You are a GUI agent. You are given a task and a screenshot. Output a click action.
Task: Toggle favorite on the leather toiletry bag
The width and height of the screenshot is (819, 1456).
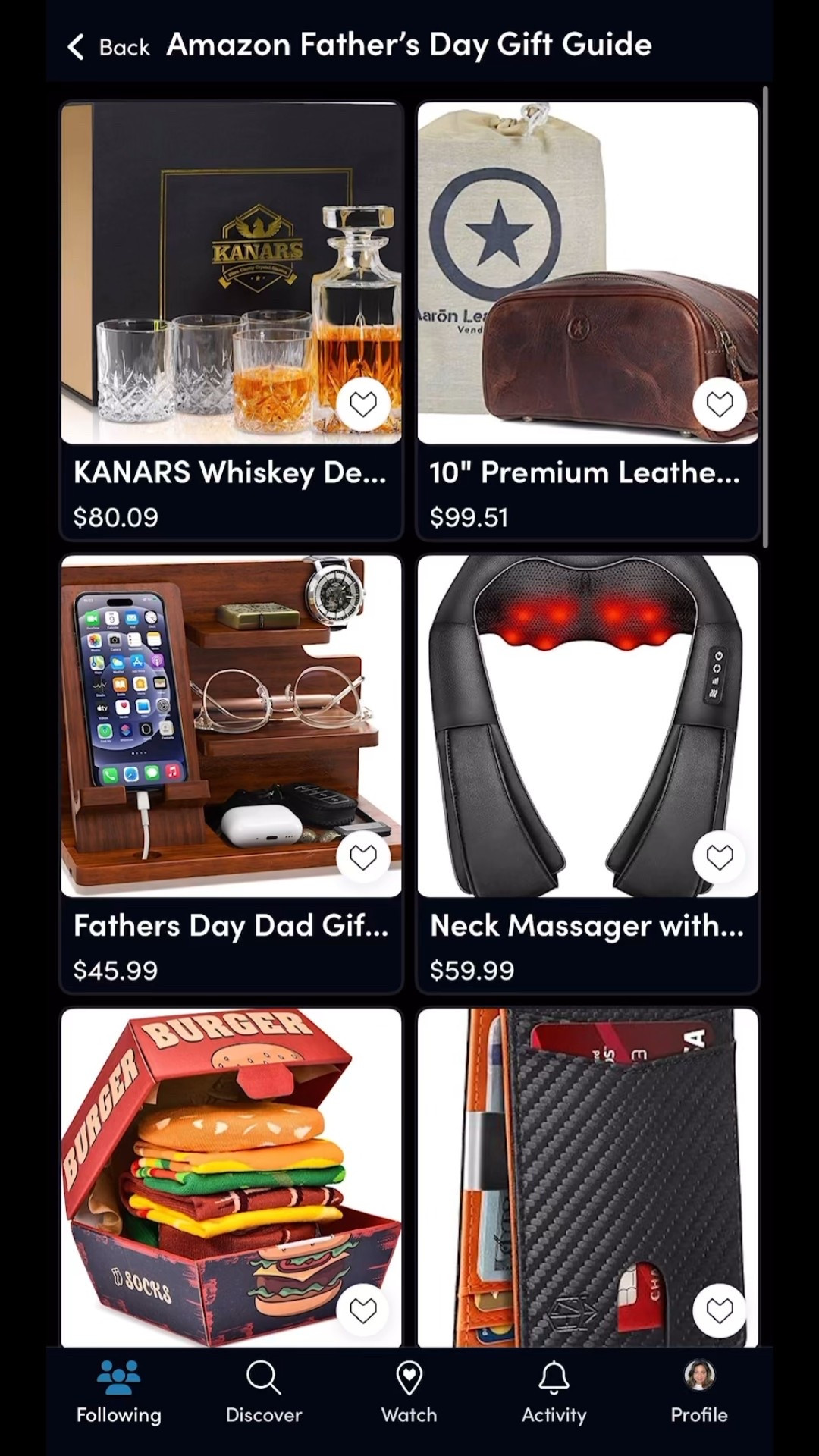(x=717, y=403)
